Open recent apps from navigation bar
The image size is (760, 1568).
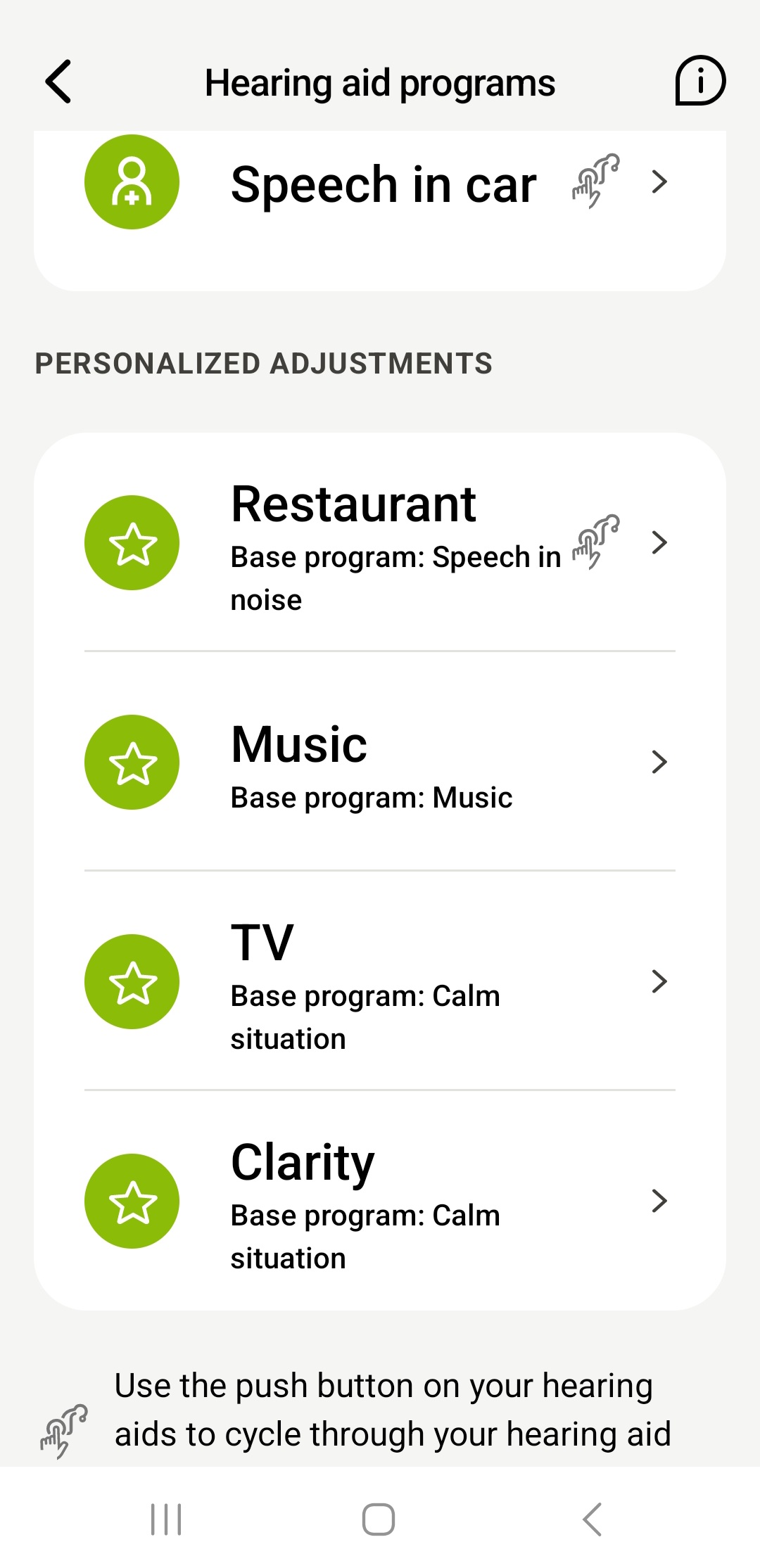[x=167, y=1519]
